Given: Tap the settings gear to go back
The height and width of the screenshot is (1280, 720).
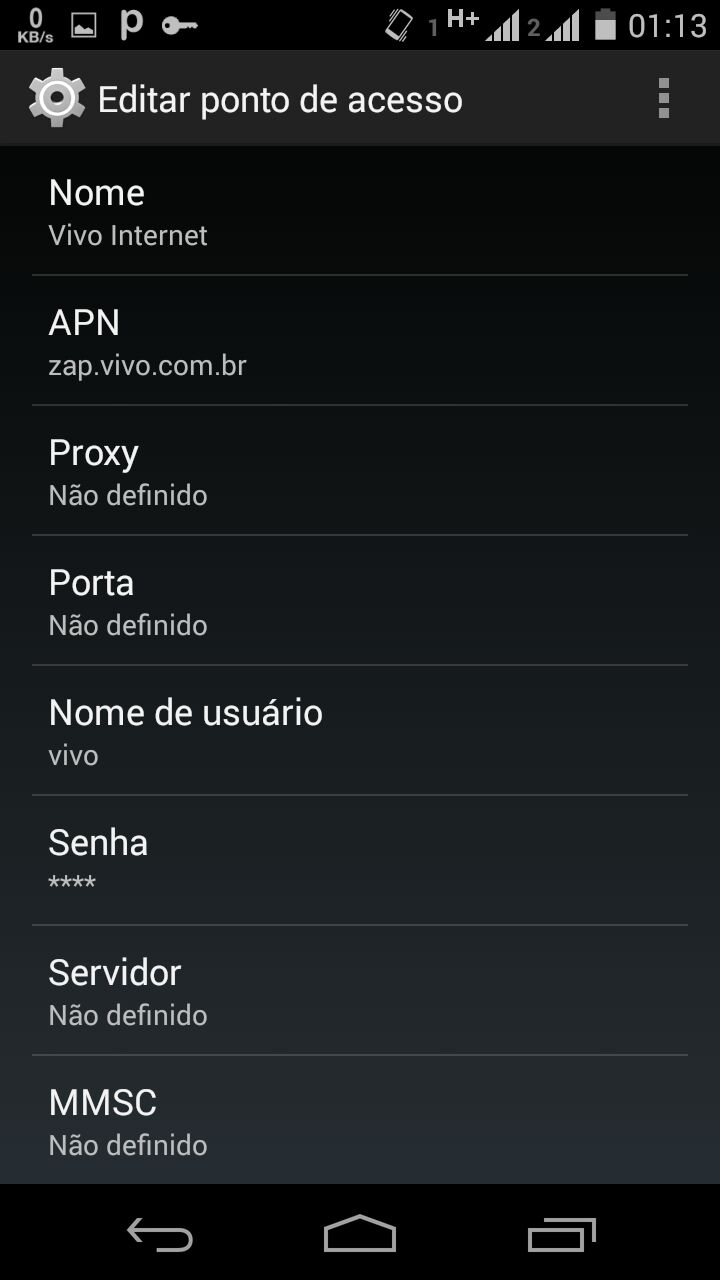Looking at the screenshot, I should point(57,98).
